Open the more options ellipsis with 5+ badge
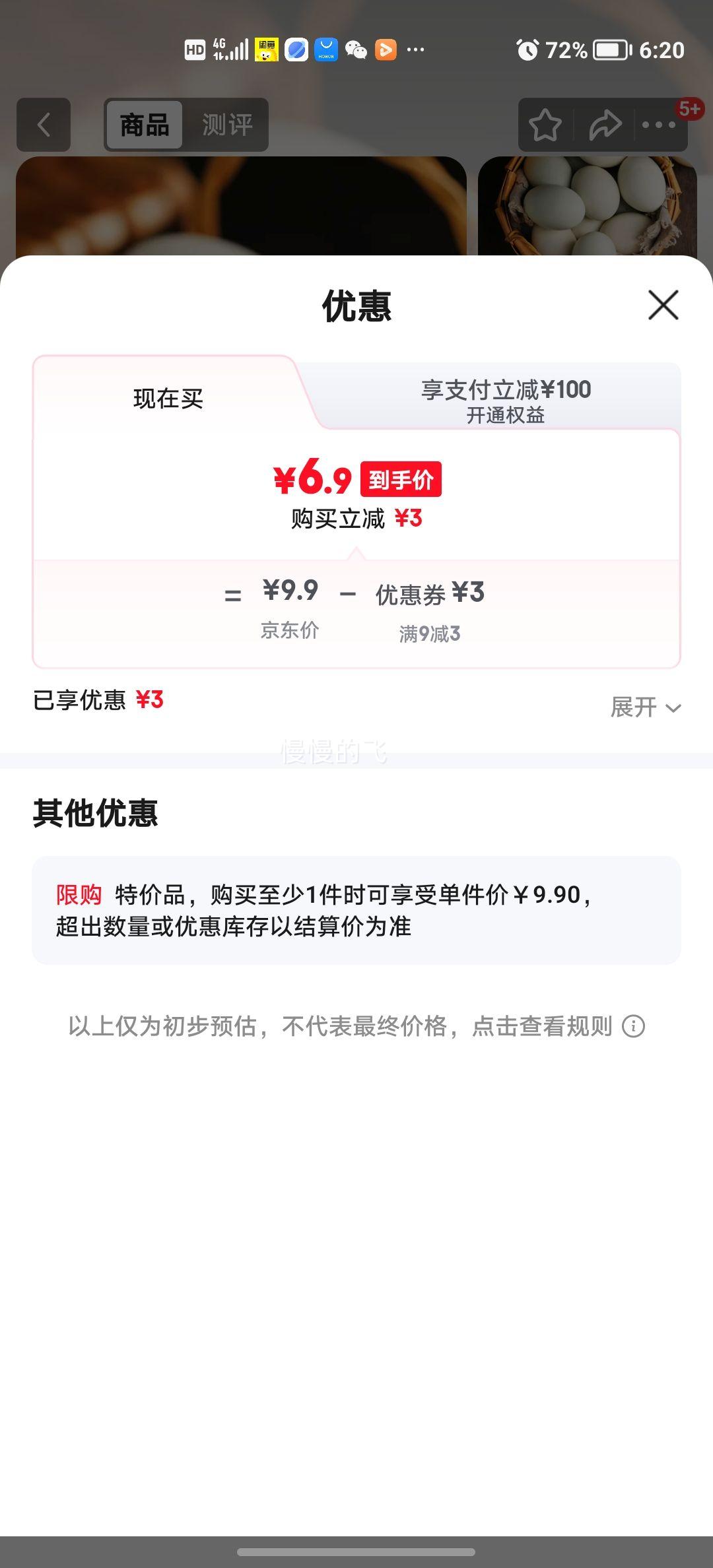Screen dimensions: 713x1568 pos(657,125)
